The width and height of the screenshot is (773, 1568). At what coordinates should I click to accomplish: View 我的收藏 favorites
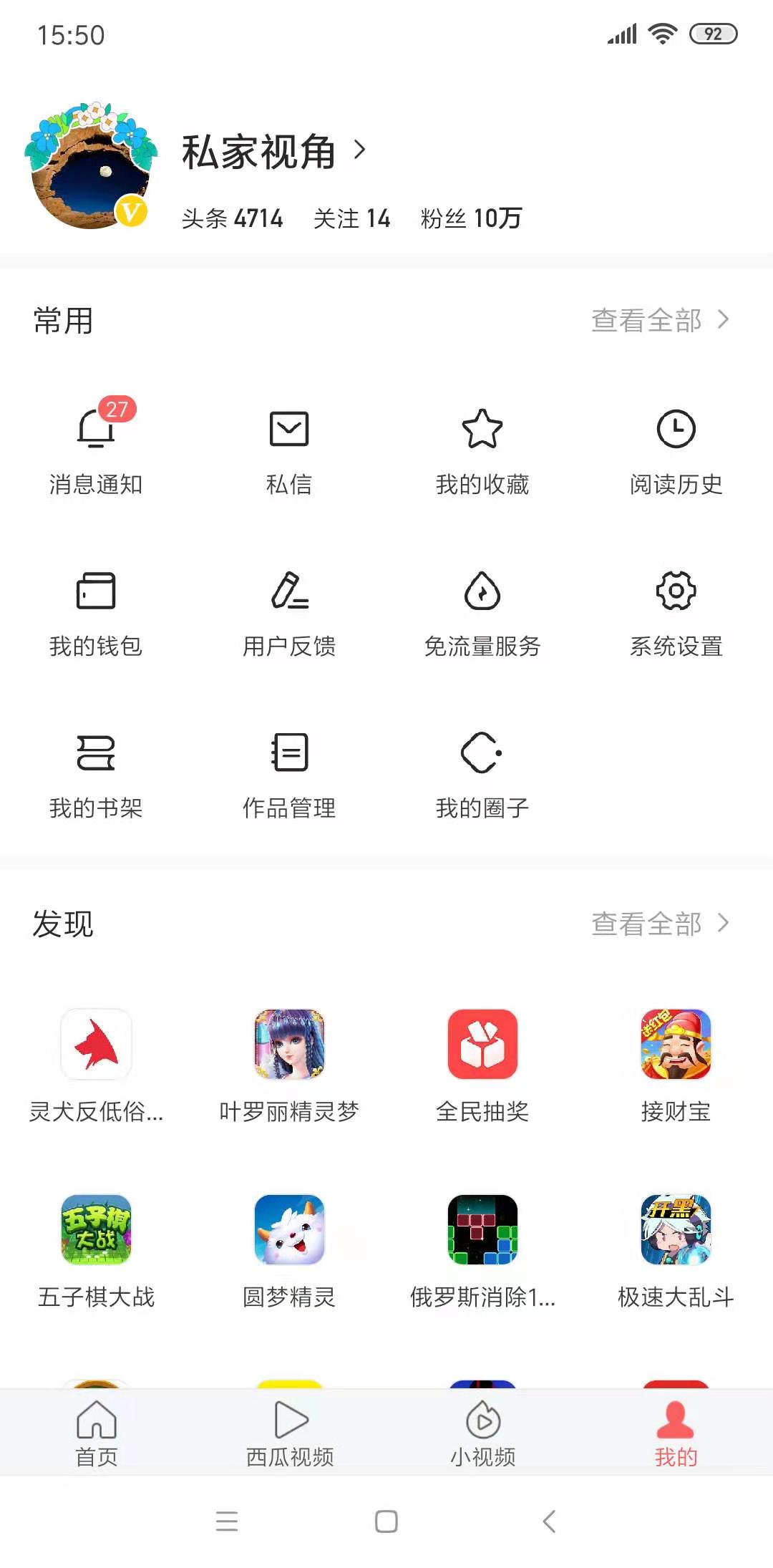click(482, 447)
